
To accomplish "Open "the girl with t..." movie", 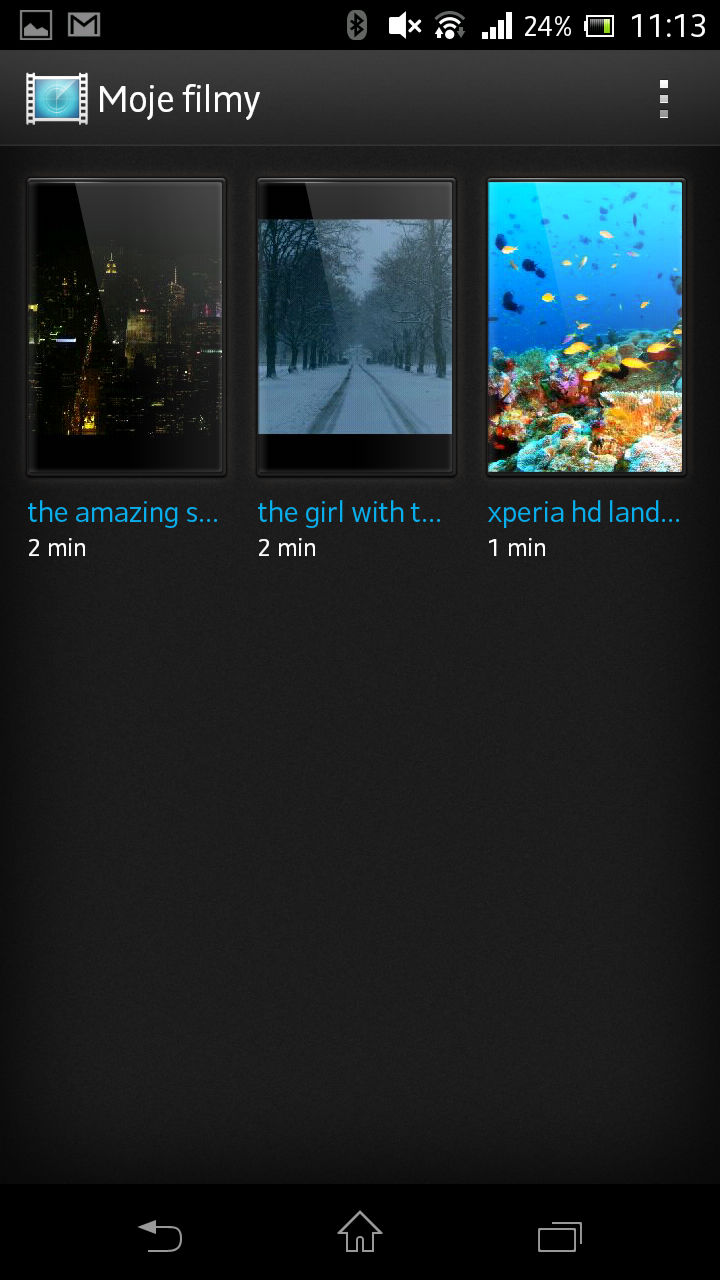I will 356,327.
